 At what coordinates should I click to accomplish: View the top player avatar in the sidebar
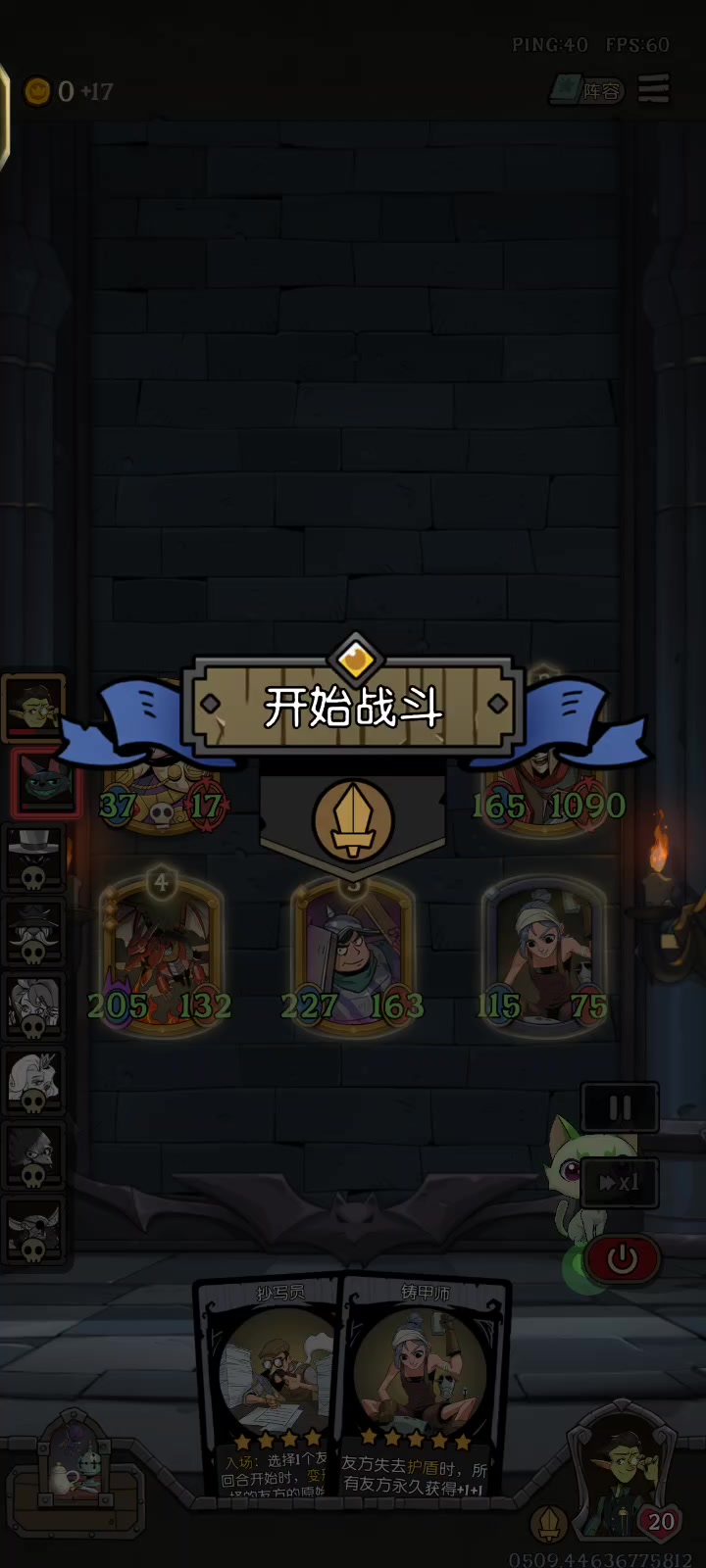pos(34,707)
